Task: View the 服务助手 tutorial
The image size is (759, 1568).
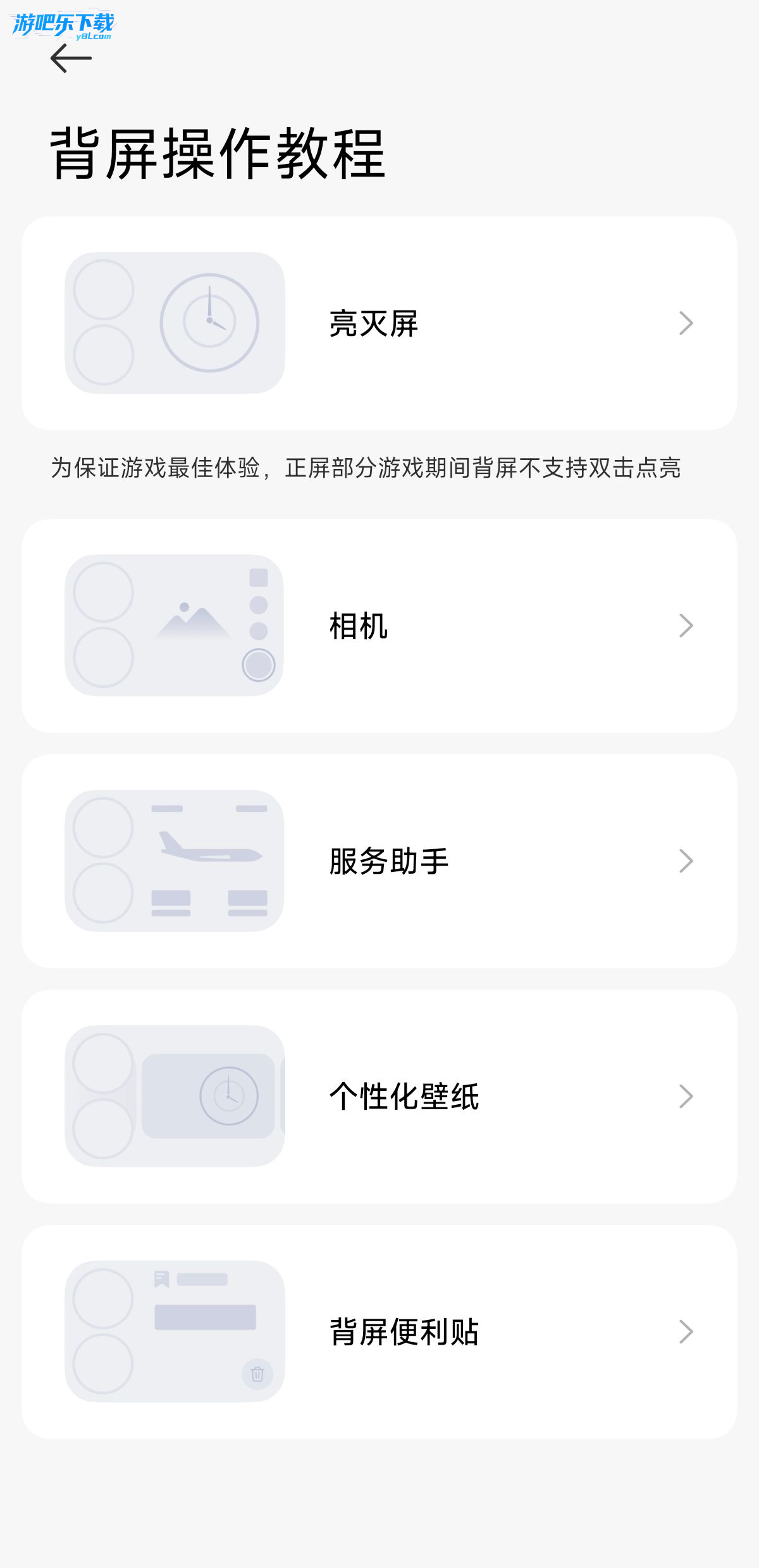Action: (x=379, y=861)
